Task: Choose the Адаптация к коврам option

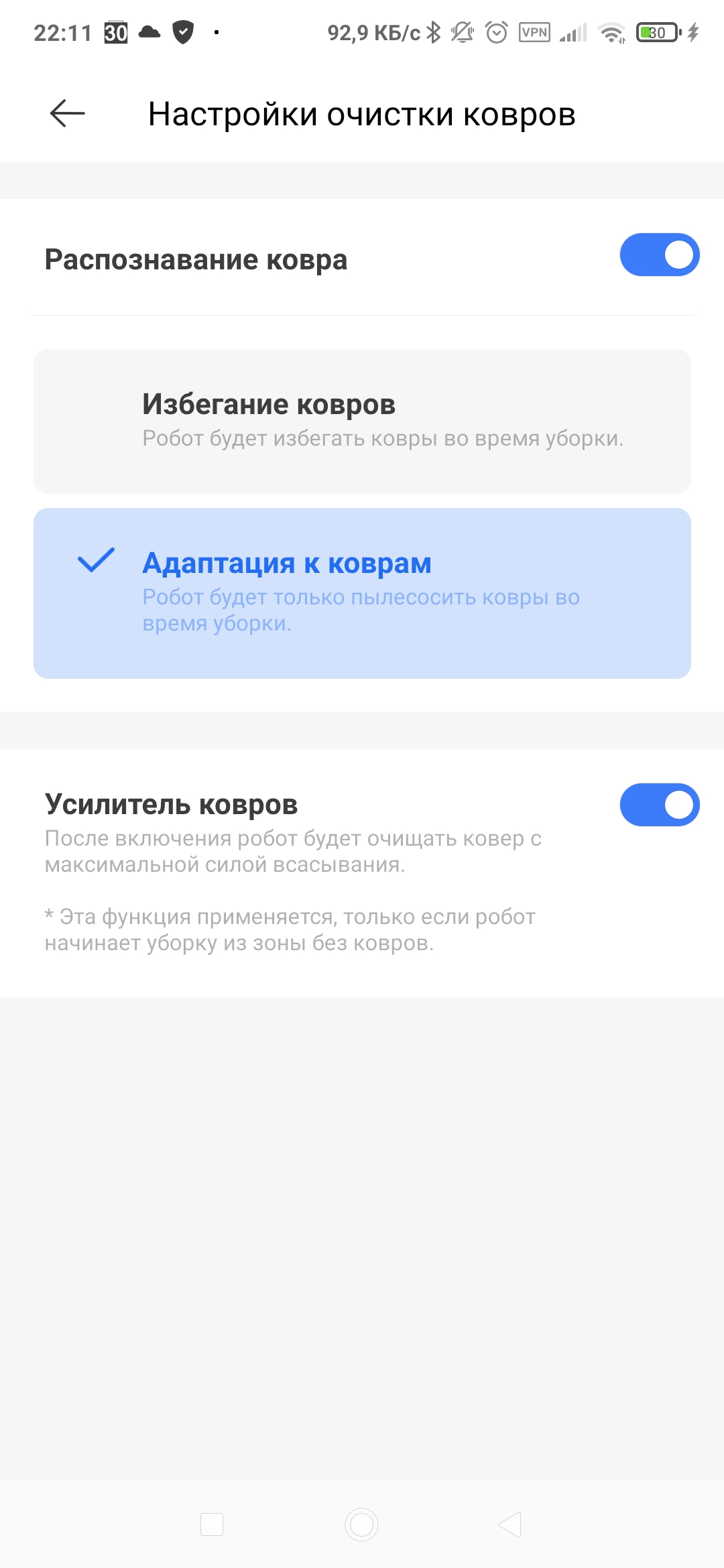Action: 362,592
